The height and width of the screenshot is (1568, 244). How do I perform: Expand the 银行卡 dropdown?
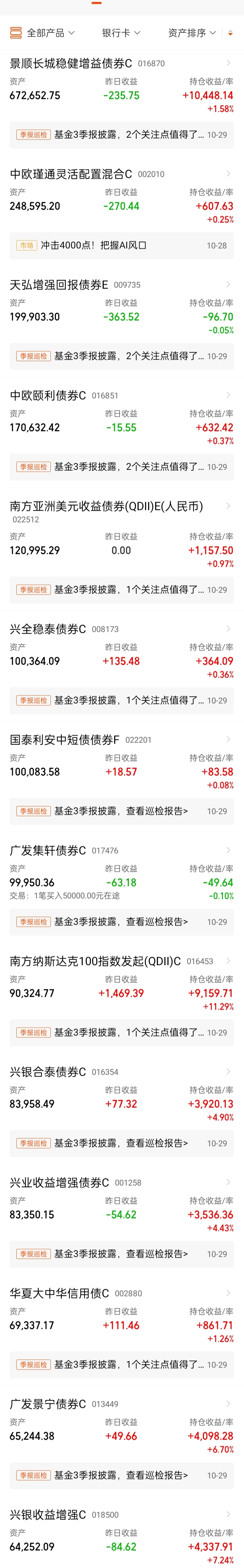pos(121,33)
